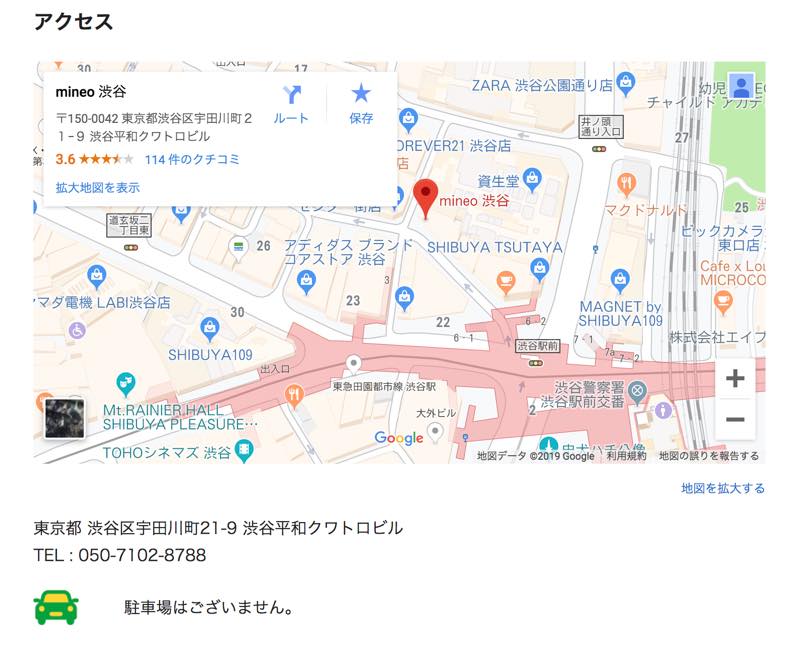Tap the red mineo 渋谷 map pin

426,197
